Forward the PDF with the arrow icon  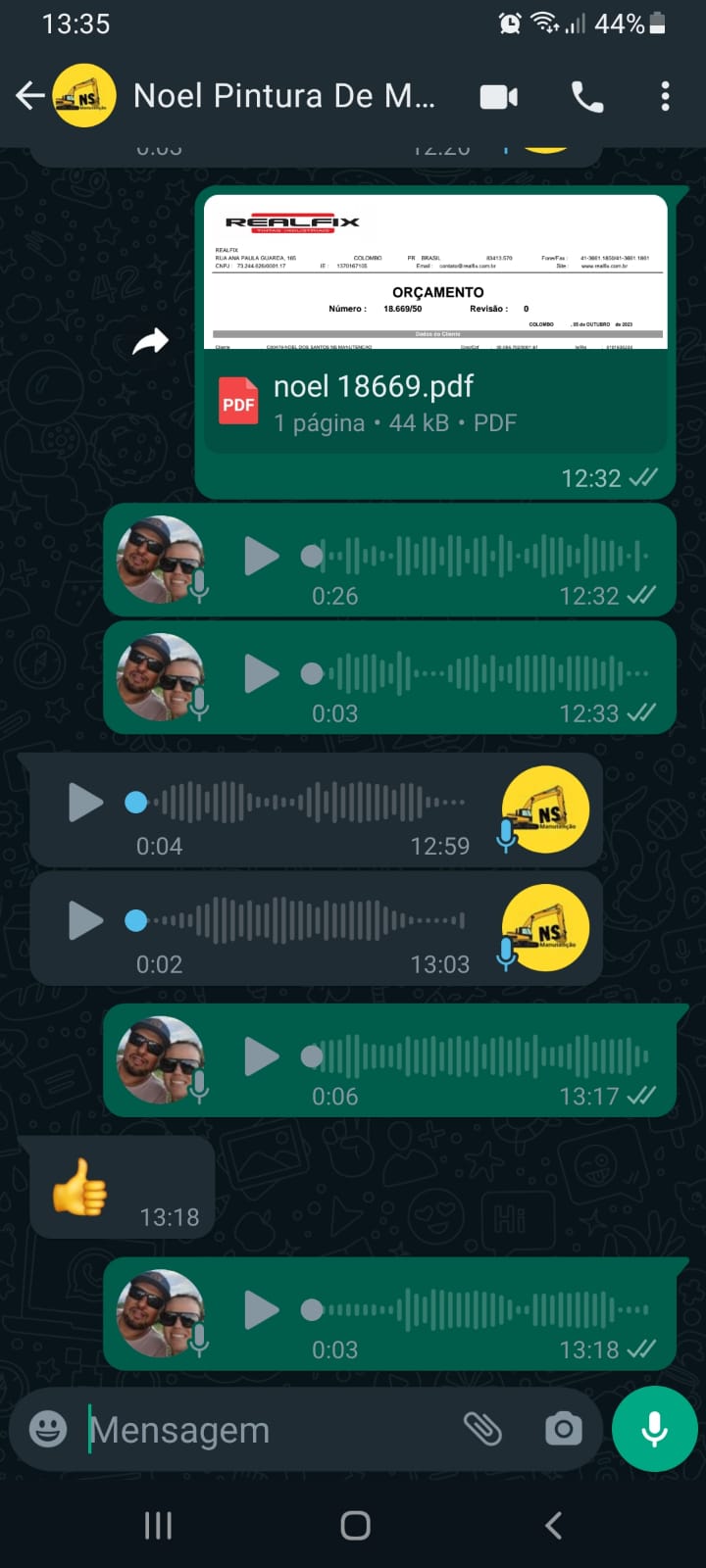(151, 342)
